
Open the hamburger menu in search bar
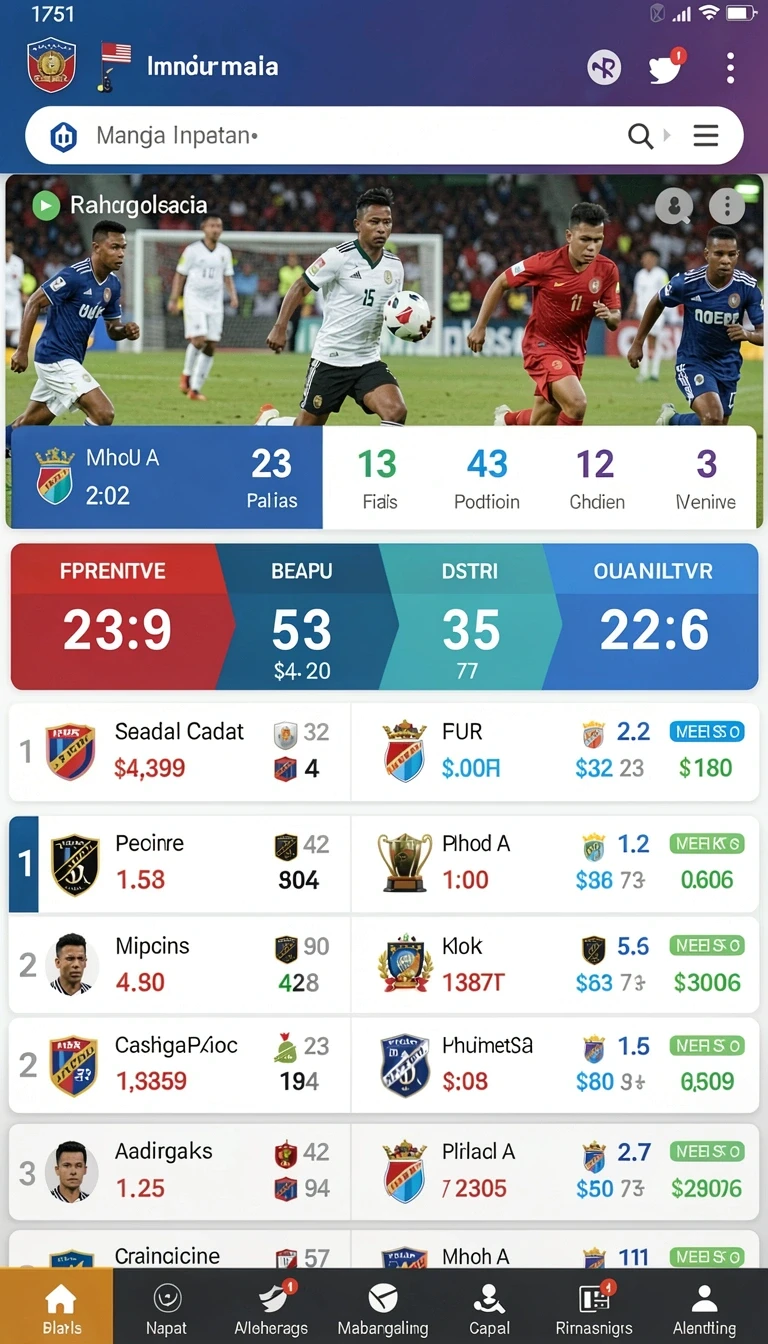point(706,136)
